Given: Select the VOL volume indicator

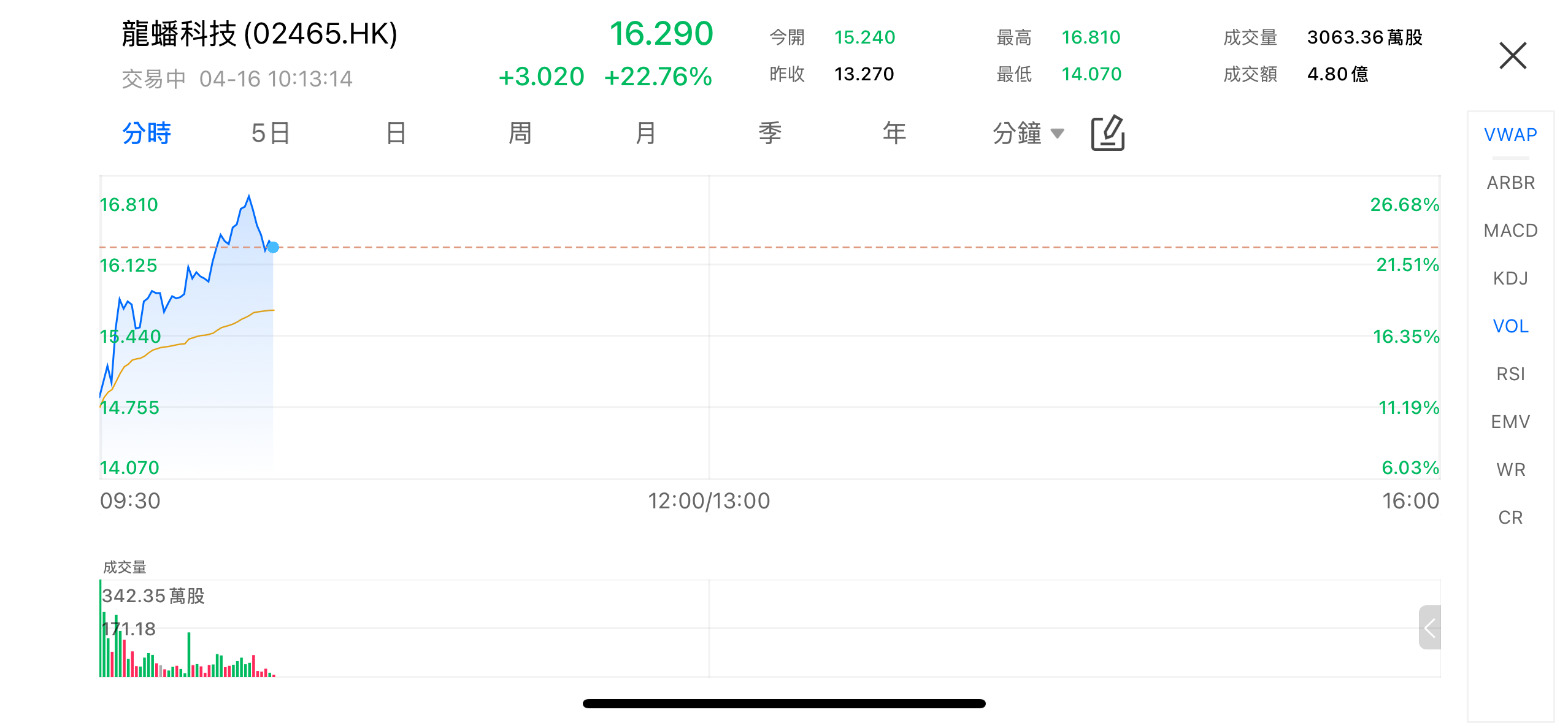Looking at the screenshot, I should click(1510, 326).
